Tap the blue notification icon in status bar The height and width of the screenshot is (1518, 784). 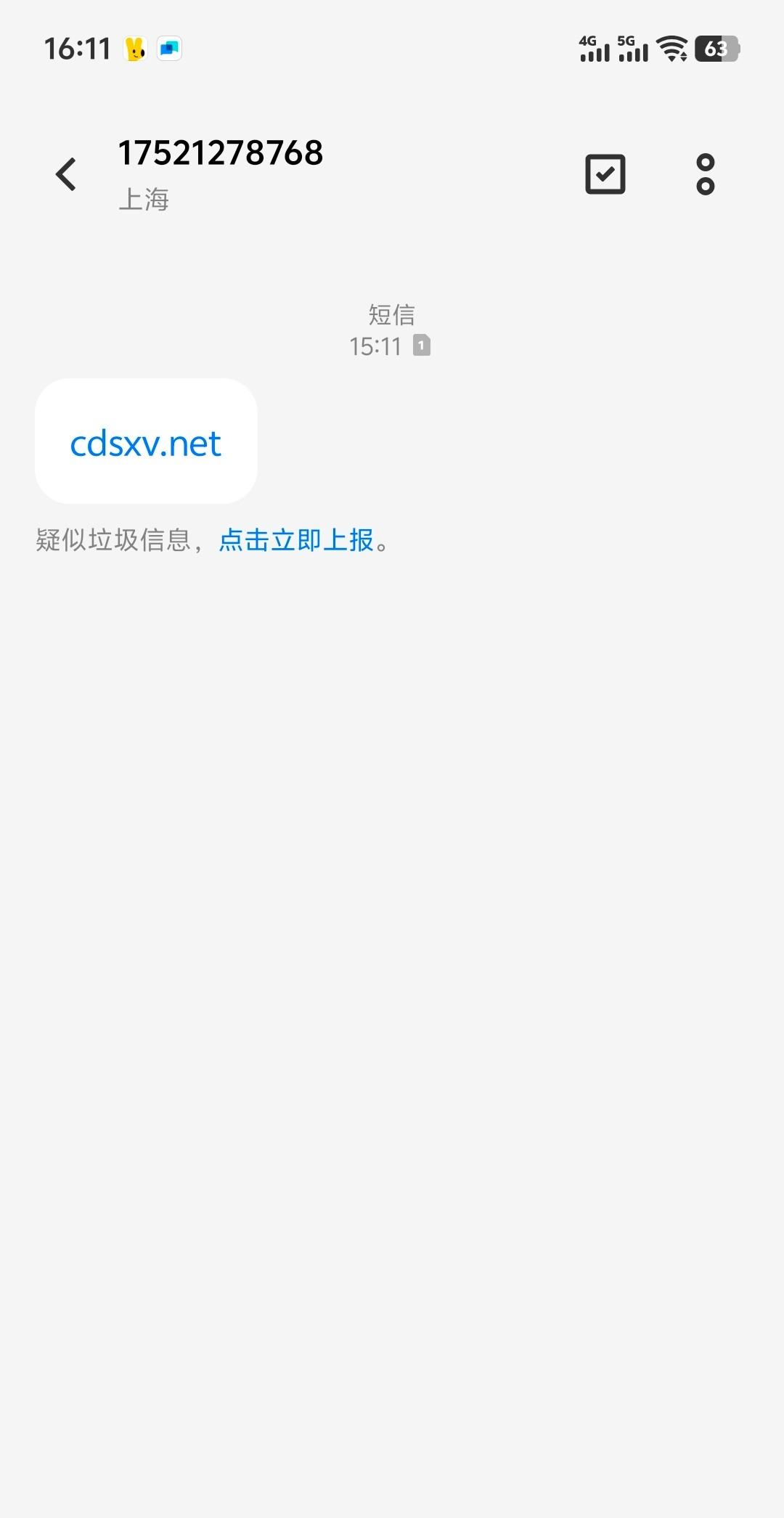(x=170, y=49)
